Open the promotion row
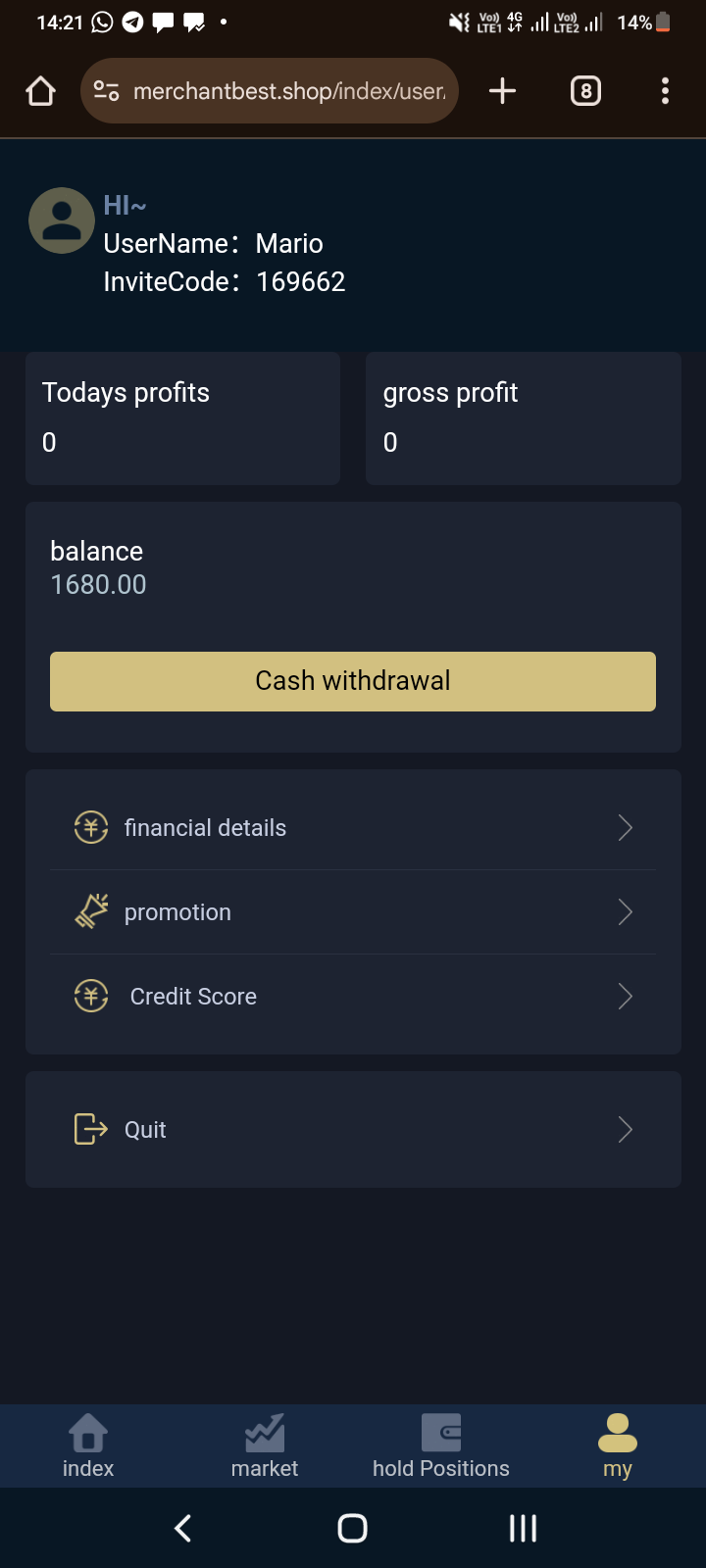This screenshot has height=1568, width=706. (353, 912)
